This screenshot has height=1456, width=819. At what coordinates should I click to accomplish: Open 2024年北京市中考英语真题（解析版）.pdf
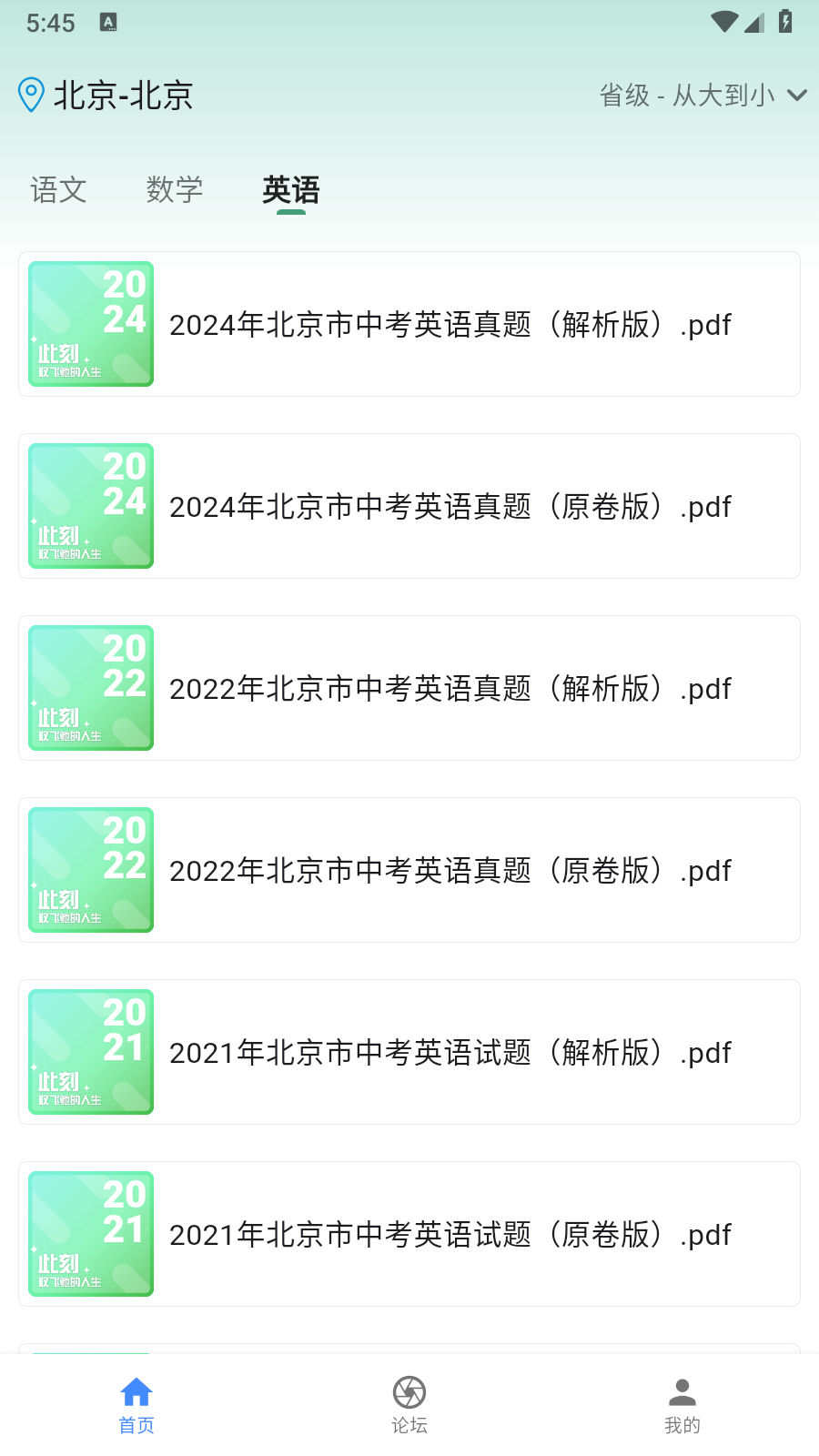[450, 325]
